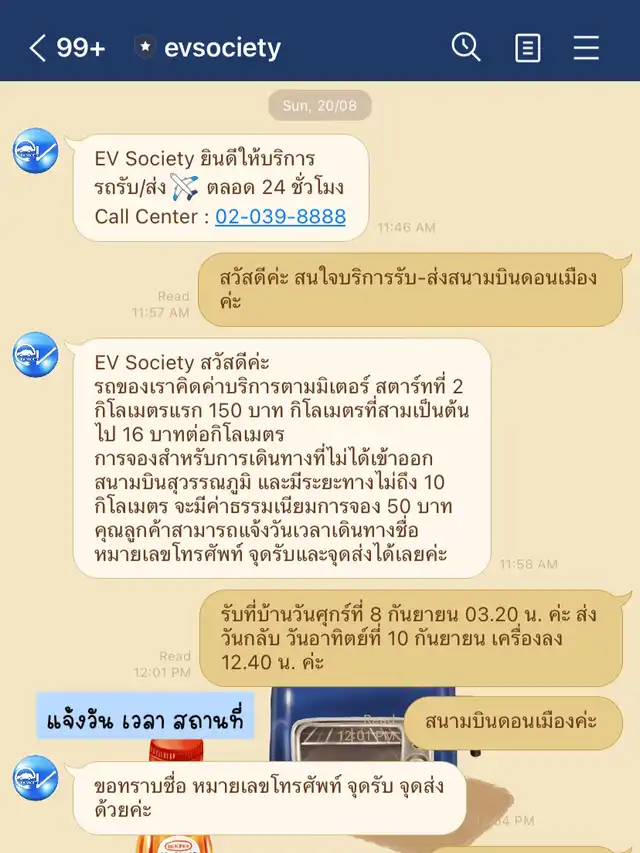Viewport: 640px width, 853px height.
Task: Go back to the chat list
Action: 38,48
